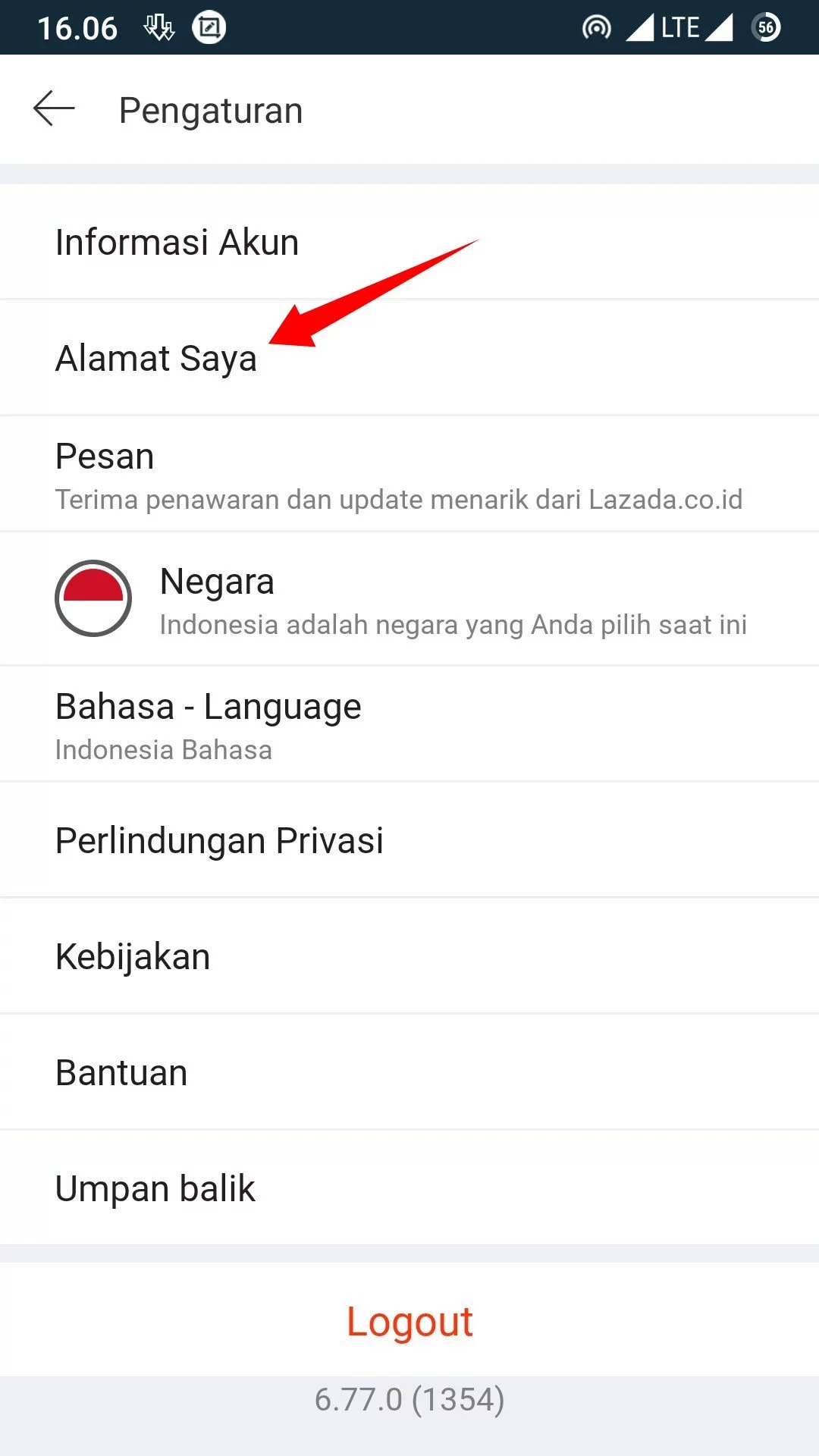Image resolution: width=819 pixels, height=1456 pixels.
Task: Open Alamat Saya indicated by red arrow
Action: 155,356
